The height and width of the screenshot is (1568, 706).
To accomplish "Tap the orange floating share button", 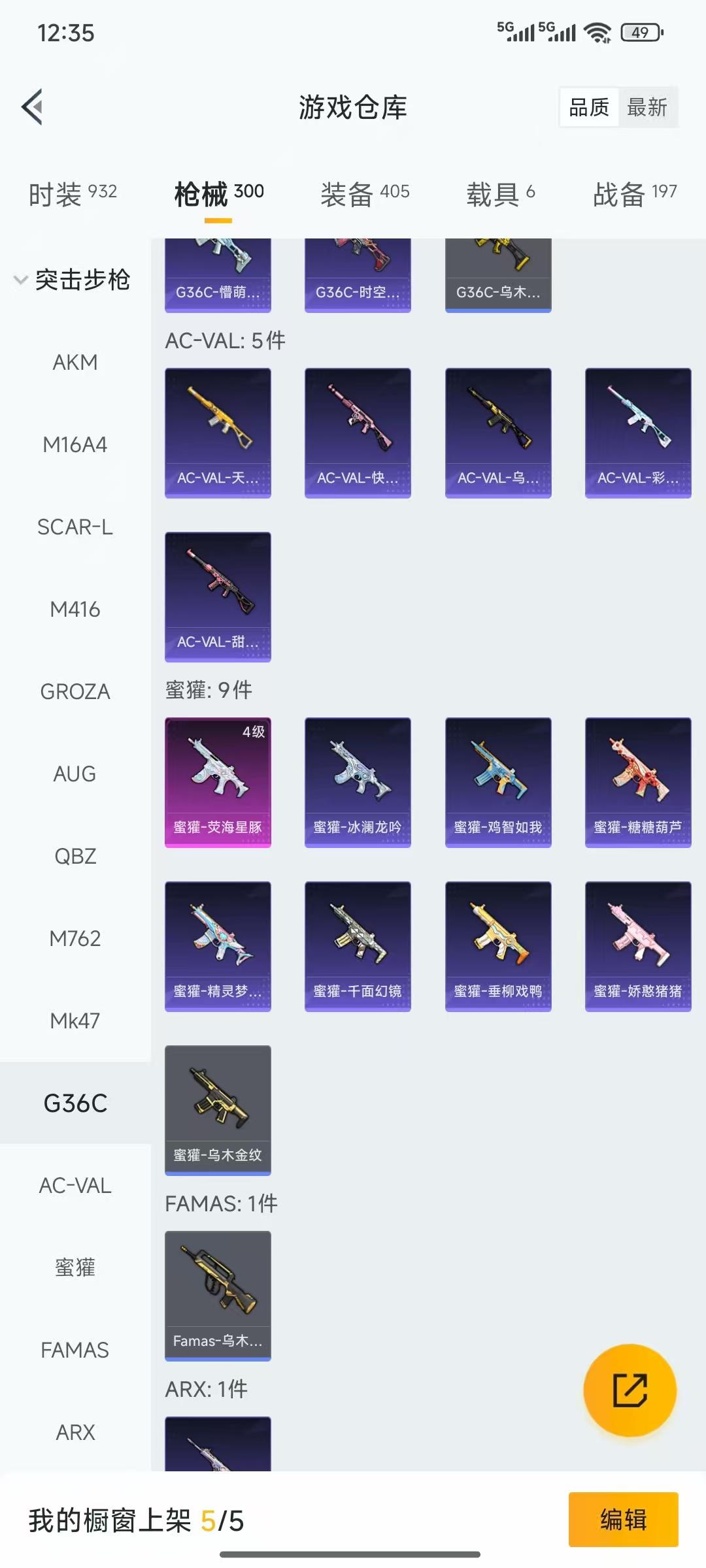I will [x=630, y=1390].
